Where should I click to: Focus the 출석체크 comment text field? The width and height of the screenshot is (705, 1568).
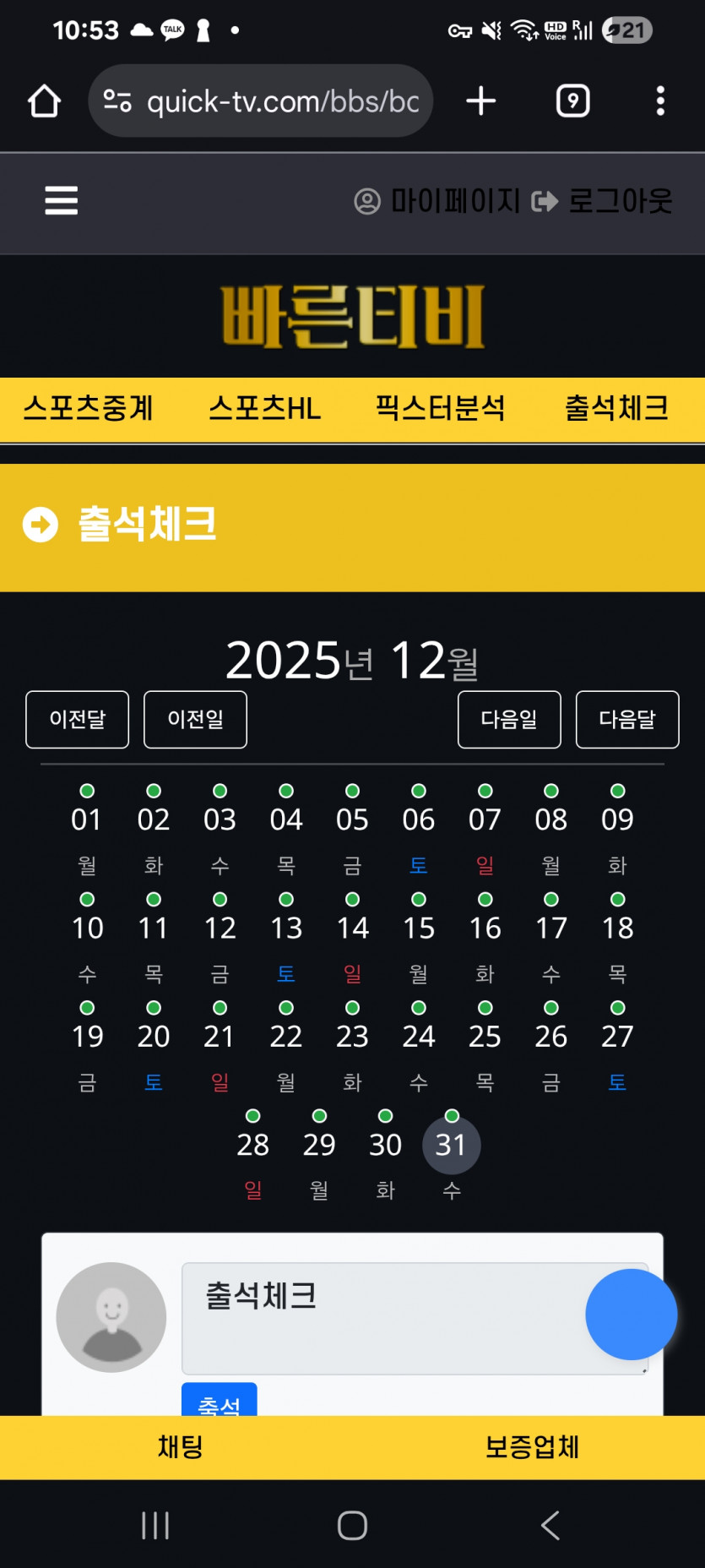[415, 1319]
